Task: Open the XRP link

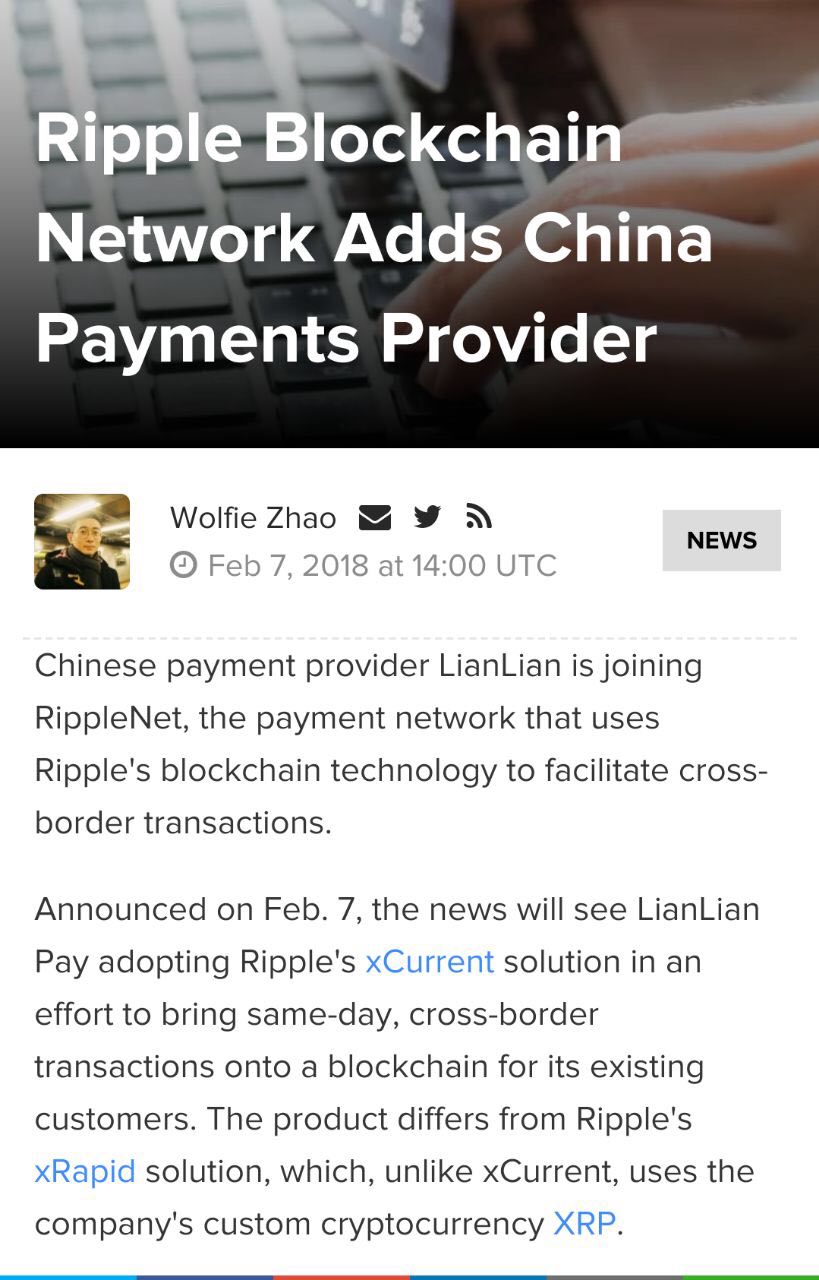Action: (584, 1224)
